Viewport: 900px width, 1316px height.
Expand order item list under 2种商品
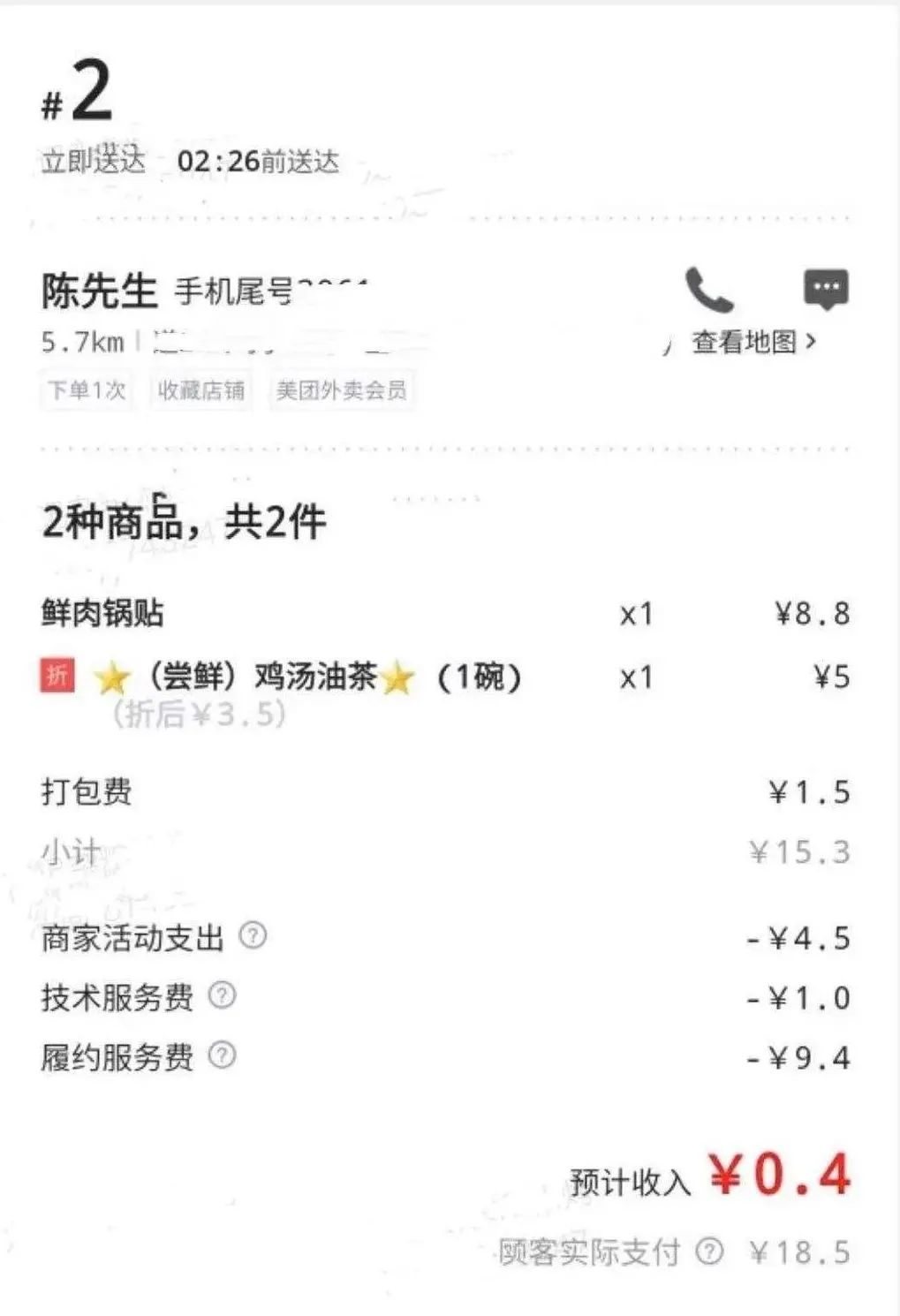tap(182, 523)
